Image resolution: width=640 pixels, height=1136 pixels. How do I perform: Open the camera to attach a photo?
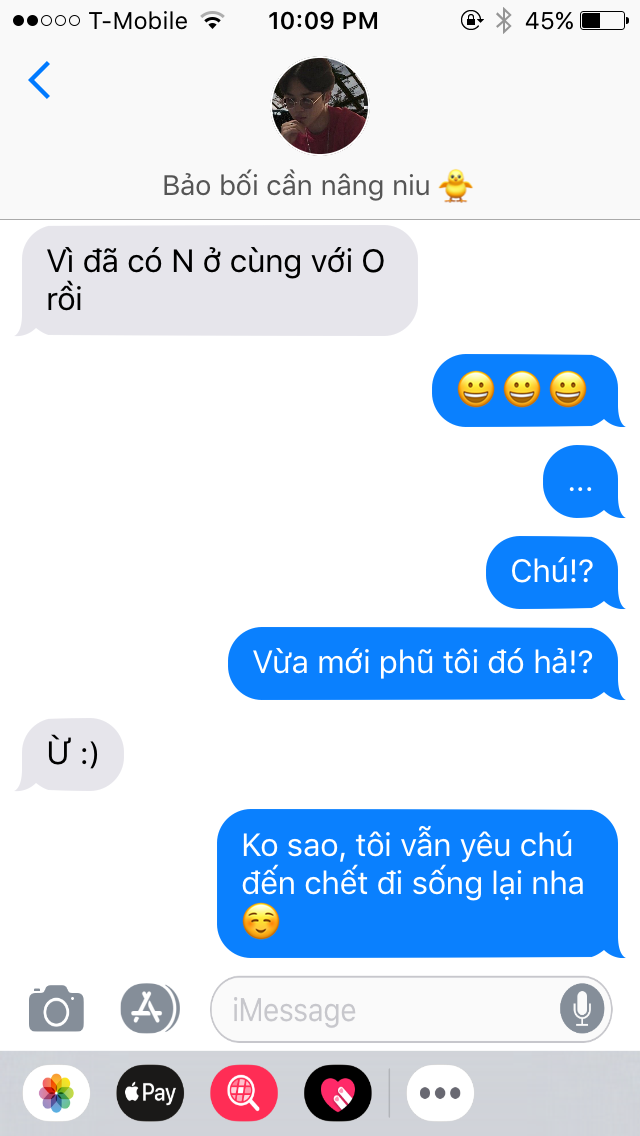point(56,1008)
